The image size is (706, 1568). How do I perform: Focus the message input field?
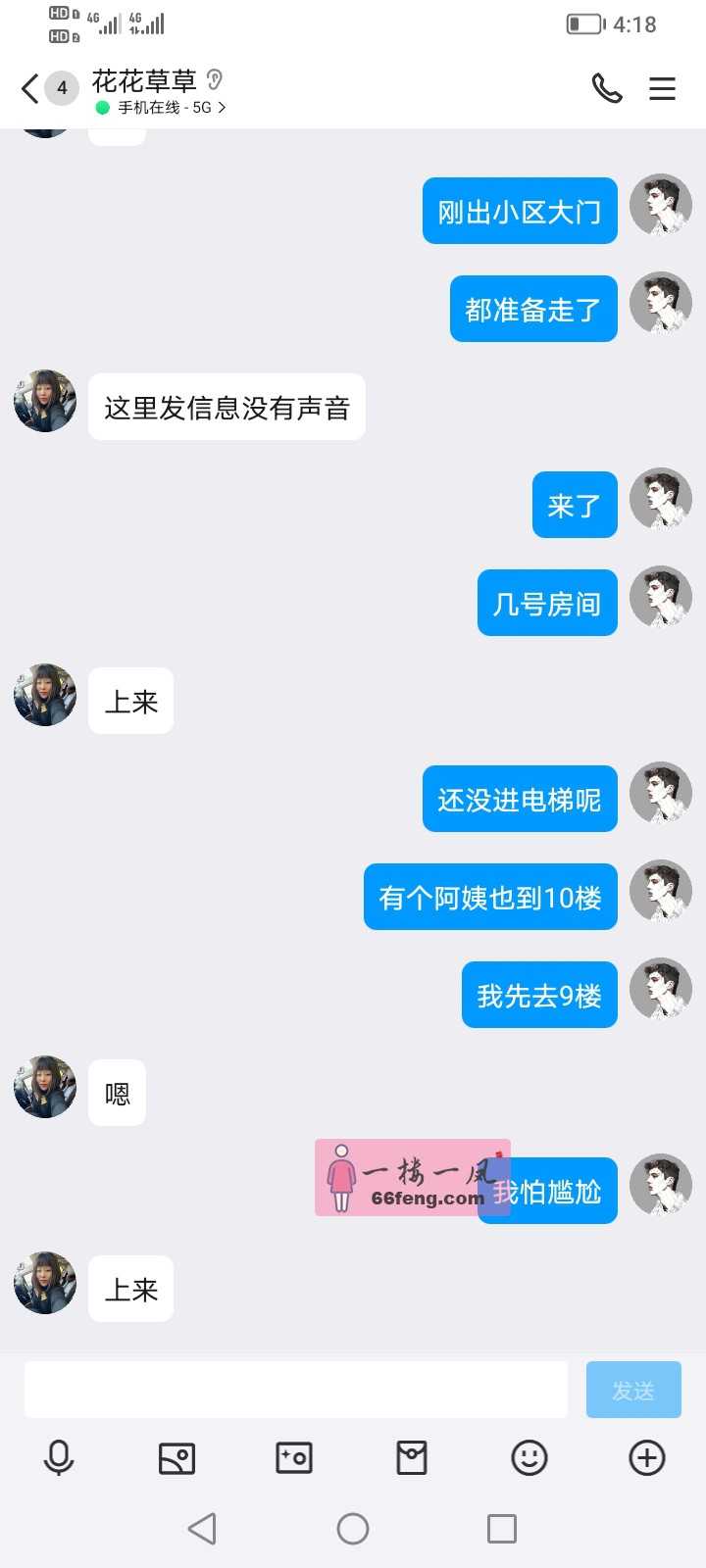(294, 1390)
